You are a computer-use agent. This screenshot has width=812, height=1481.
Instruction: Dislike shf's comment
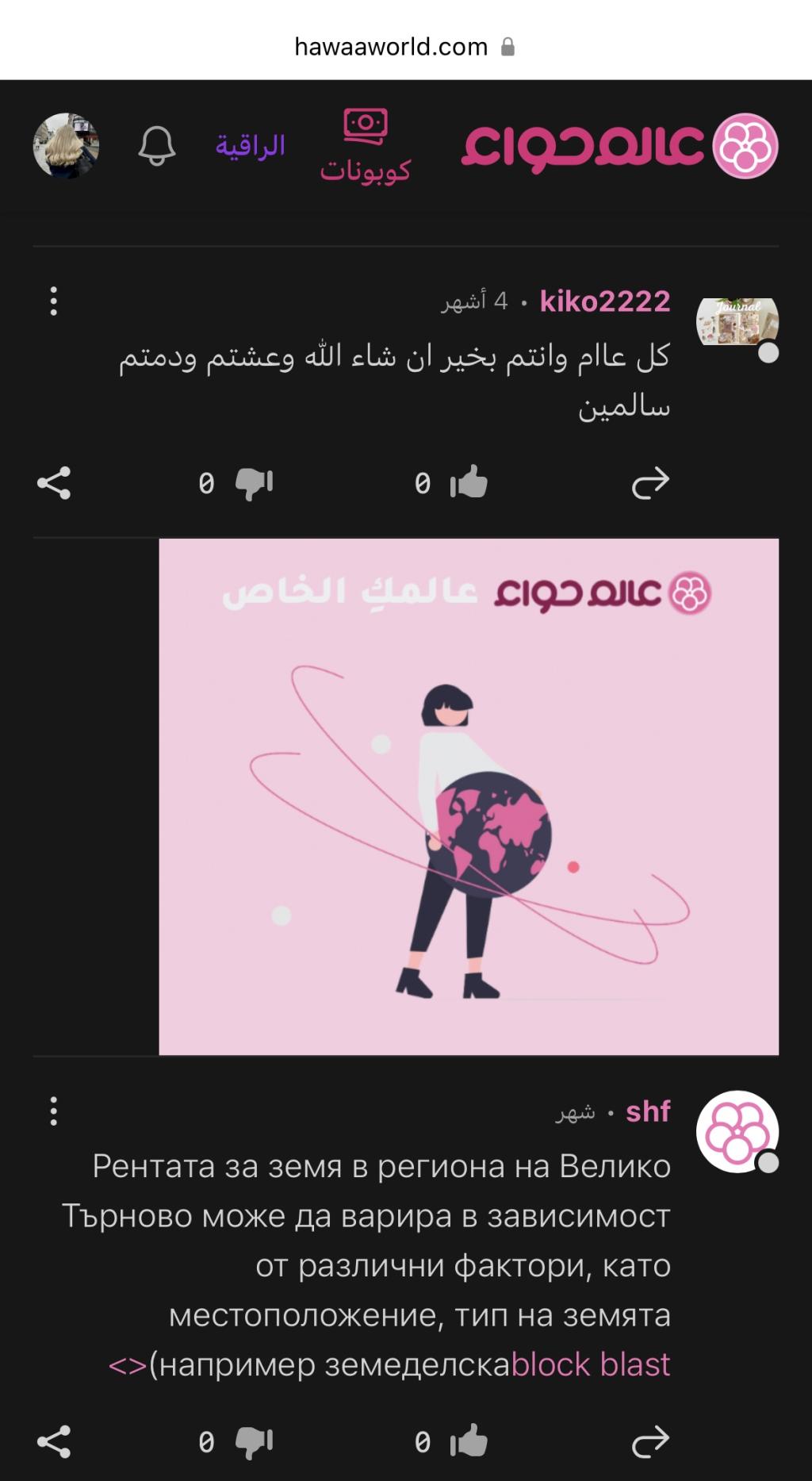(254, 1441)
